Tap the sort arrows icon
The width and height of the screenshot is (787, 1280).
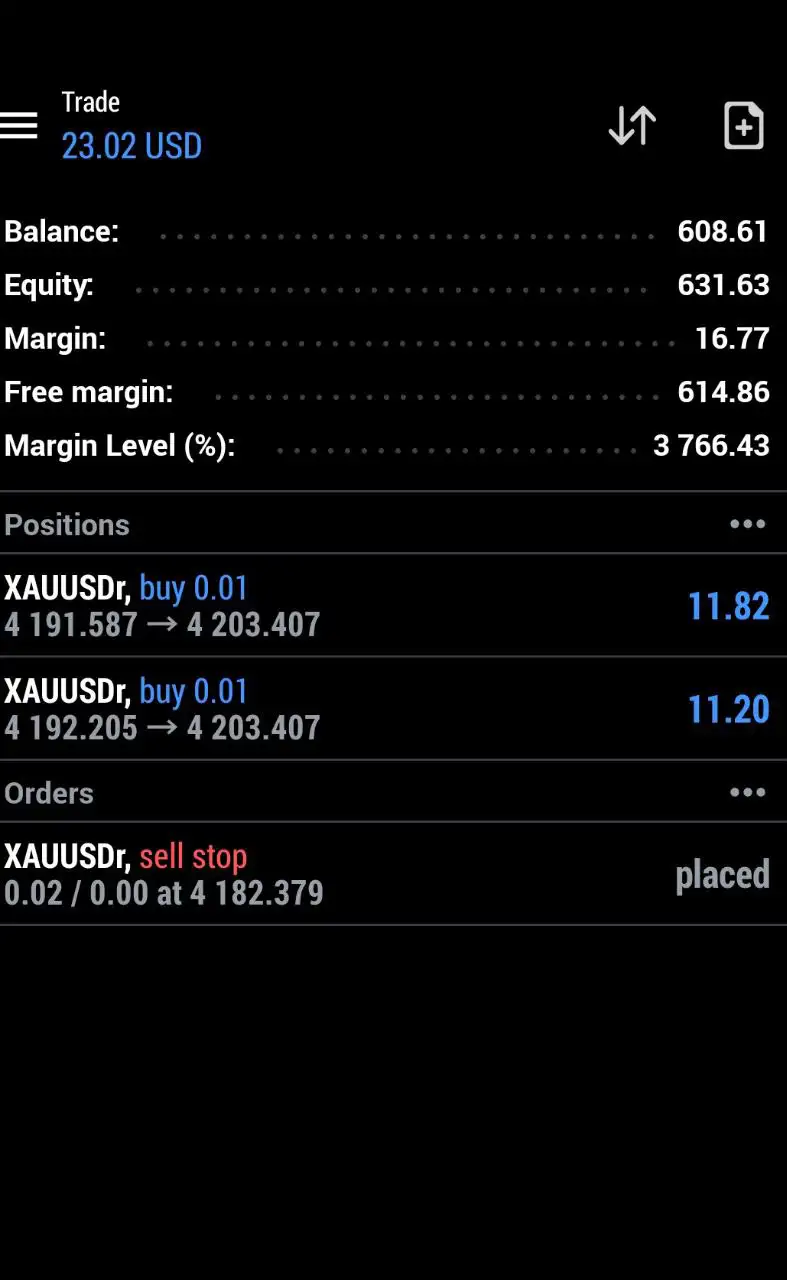[x=632, y=126]
